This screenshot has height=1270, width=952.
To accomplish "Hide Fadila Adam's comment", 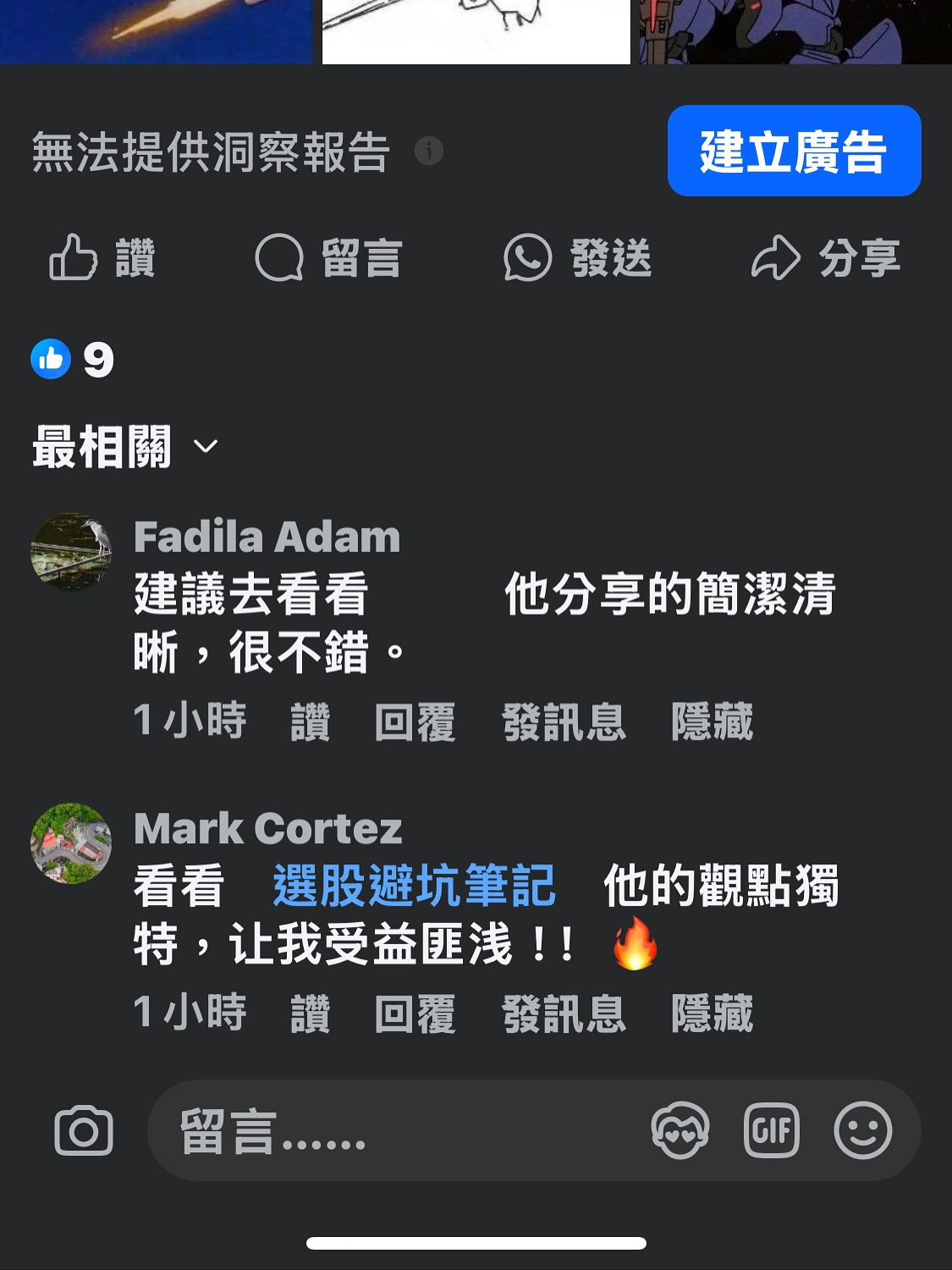I will click(712, 722).
